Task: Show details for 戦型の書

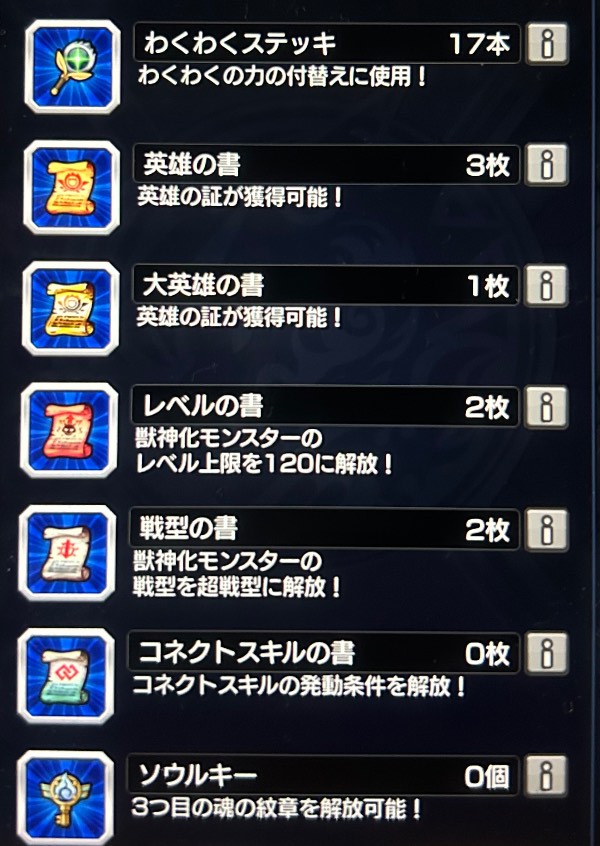Action: [x=547, y=529]
